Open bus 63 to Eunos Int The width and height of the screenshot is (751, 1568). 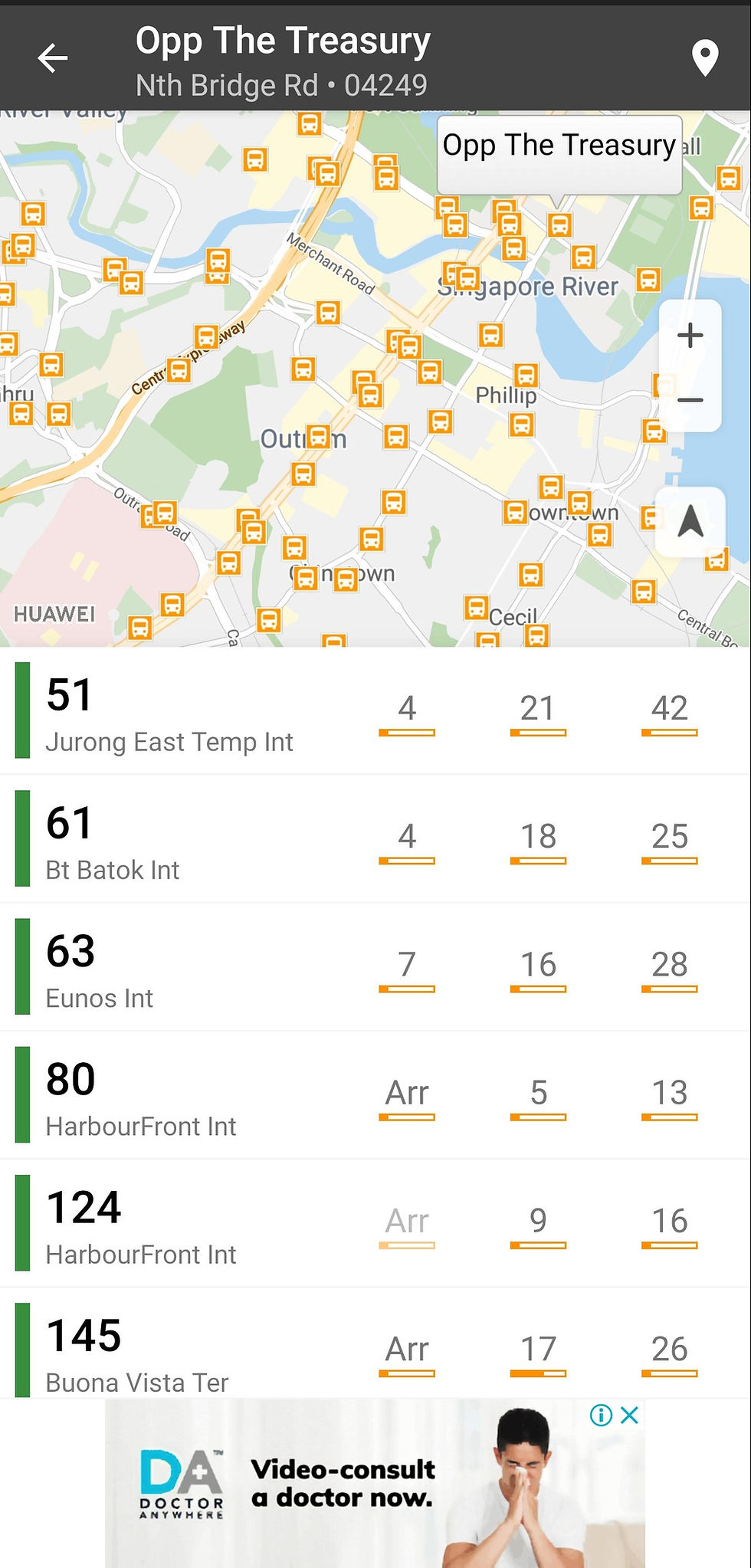[375, 966]
